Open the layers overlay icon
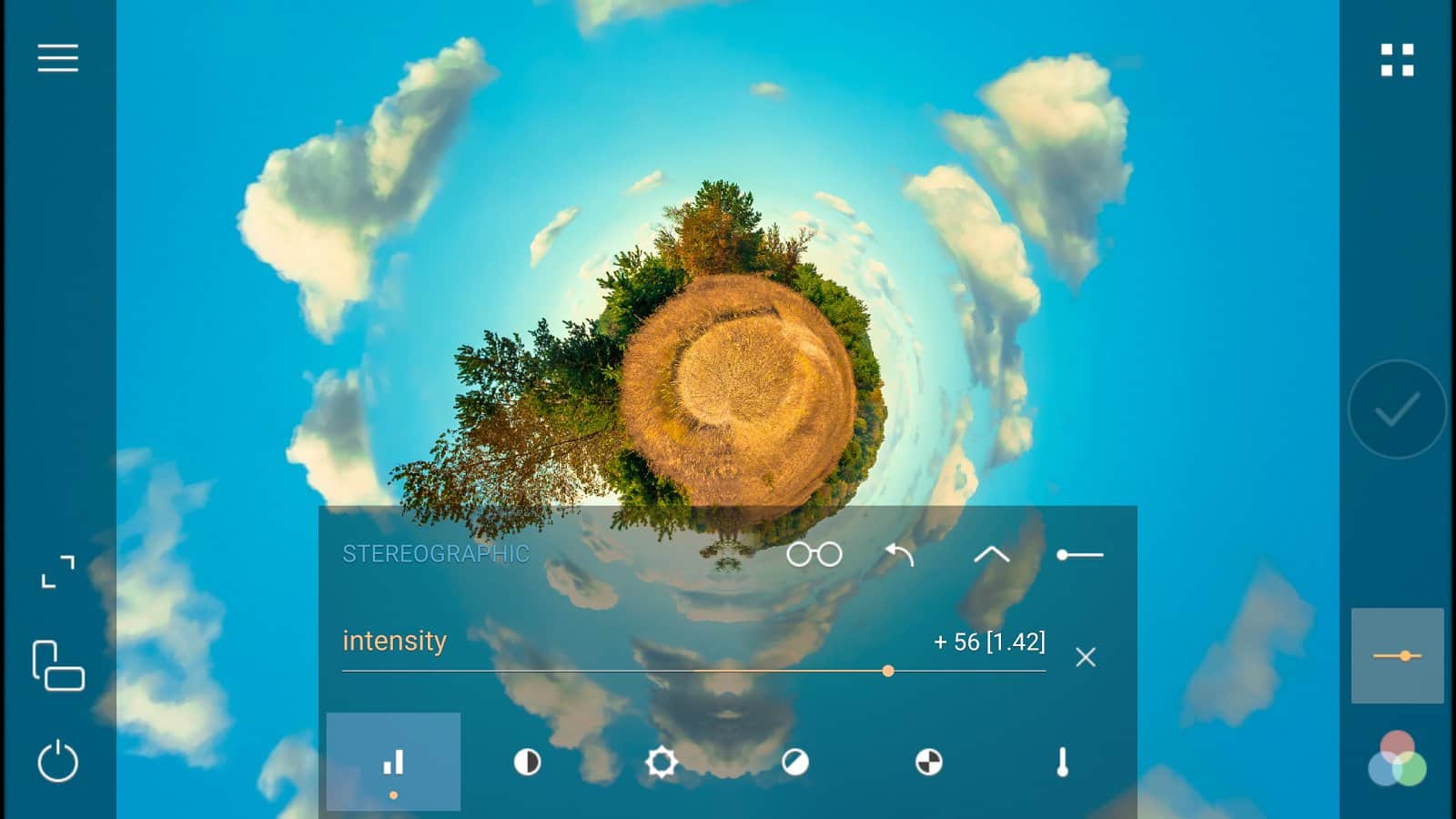The height and width of the screenshot is (819, 1456). pos(57,666)
